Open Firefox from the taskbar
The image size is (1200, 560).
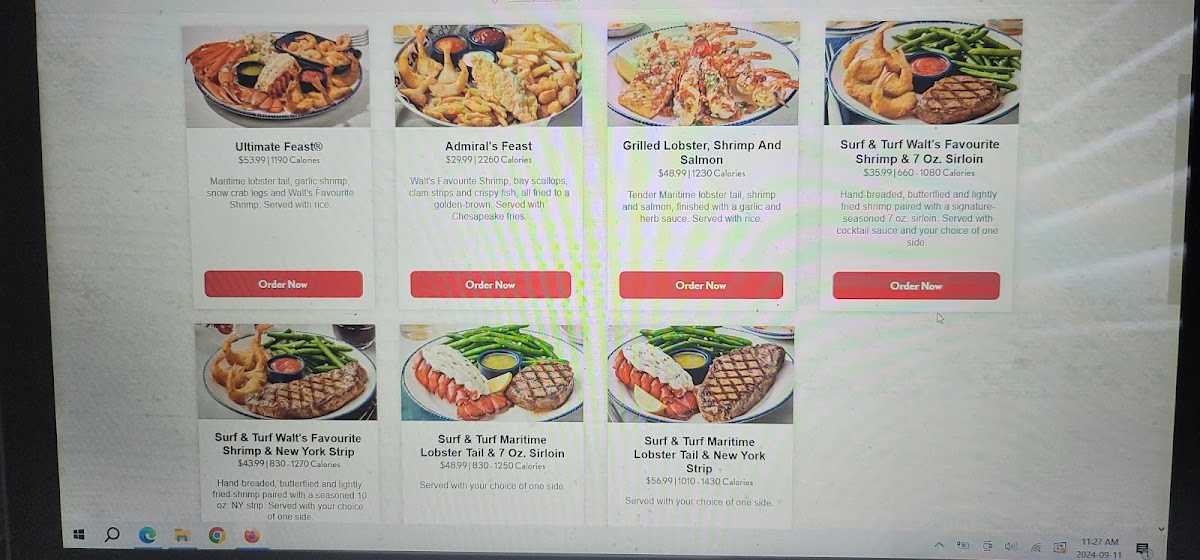251,535
